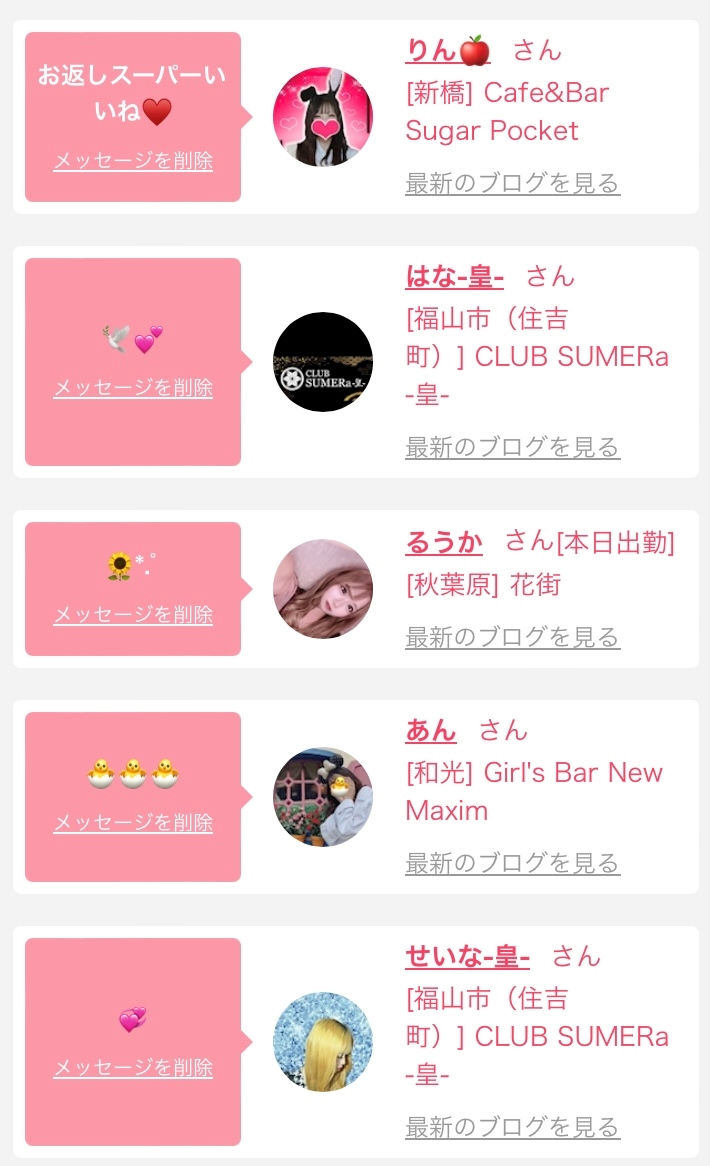Tap せいな-皇-'s profile photo

point(323,1042)
